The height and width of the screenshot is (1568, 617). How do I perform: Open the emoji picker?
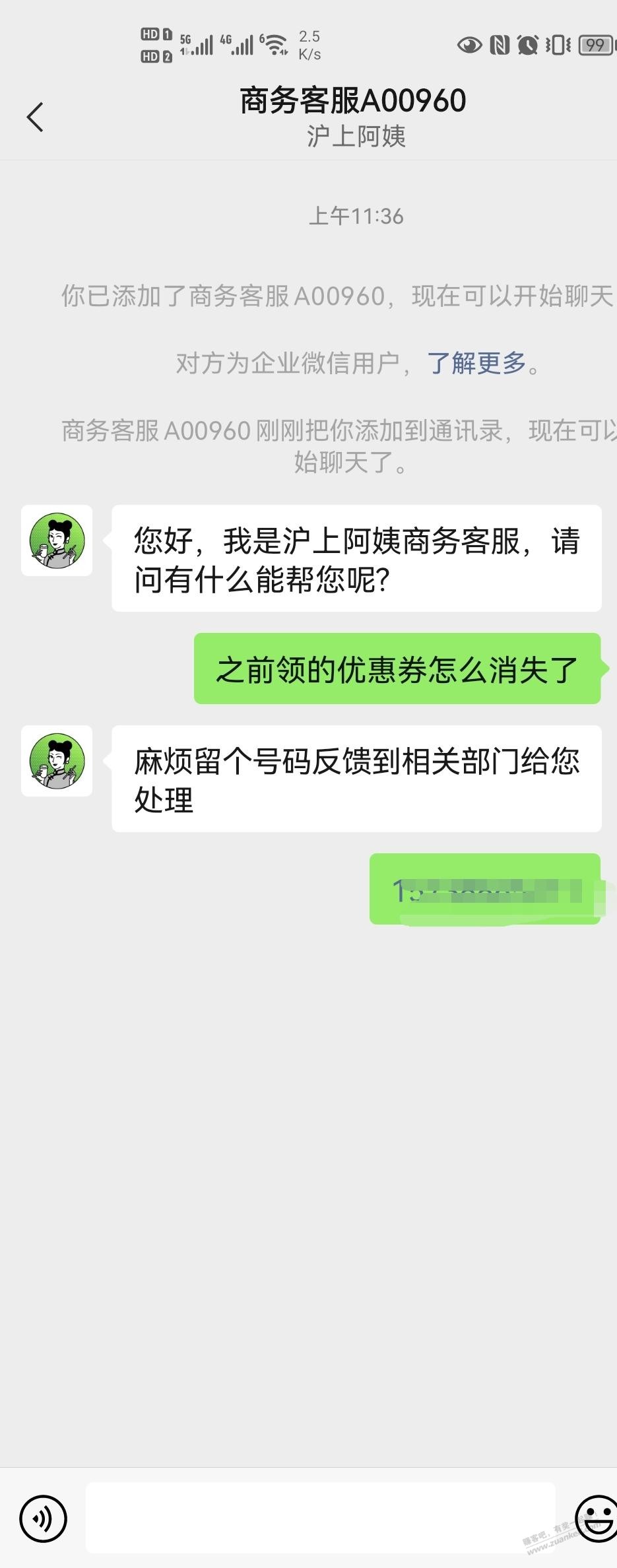pos(597,1518)
